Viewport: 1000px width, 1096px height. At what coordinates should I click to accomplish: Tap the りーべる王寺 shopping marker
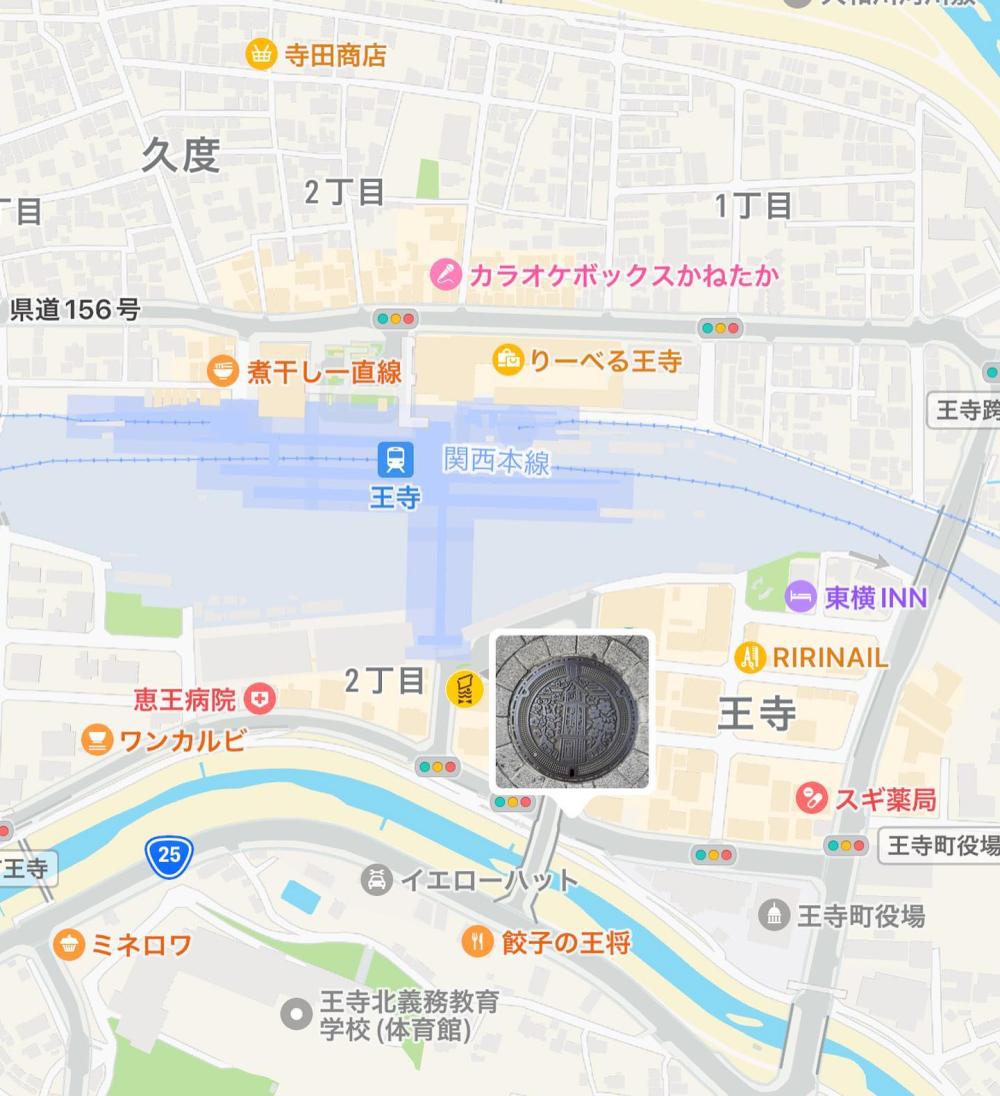[509, 360]
